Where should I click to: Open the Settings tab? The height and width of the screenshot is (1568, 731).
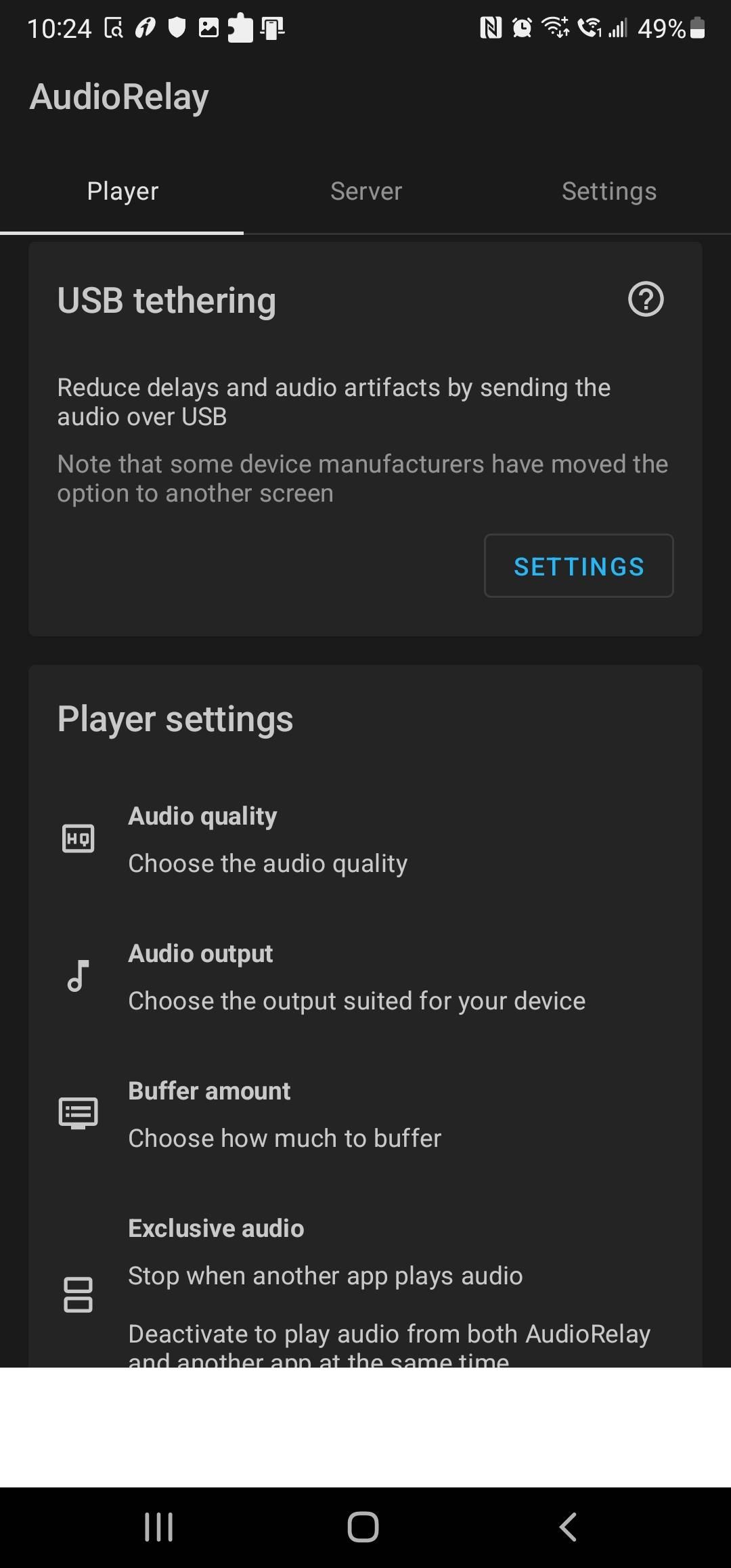point(608,191)
